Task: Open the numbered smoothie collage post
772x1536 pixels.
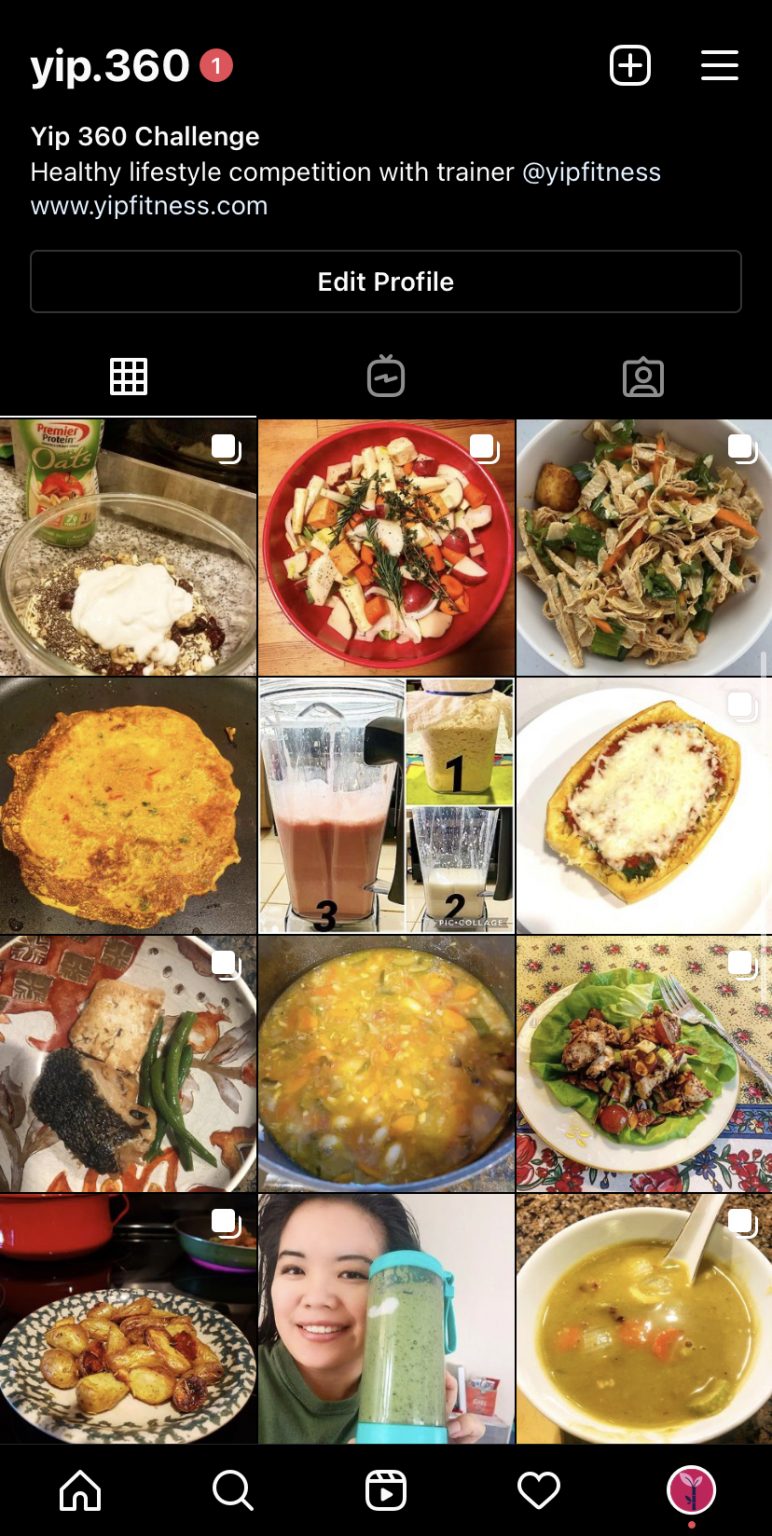Action: pos(386,805)
